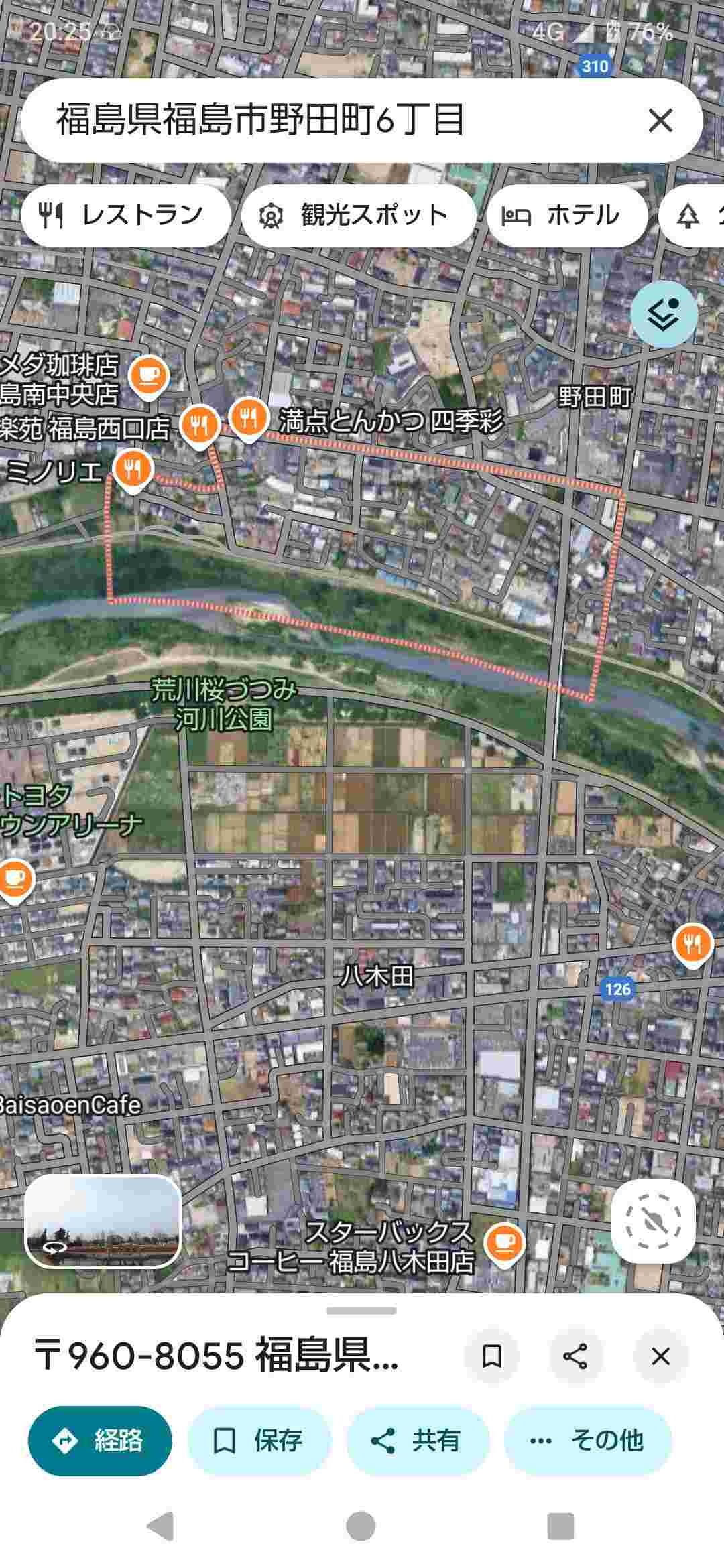Select the レストラン filter chip
The width and height of the screenshot is (724, 1568).
pos(125,216)
